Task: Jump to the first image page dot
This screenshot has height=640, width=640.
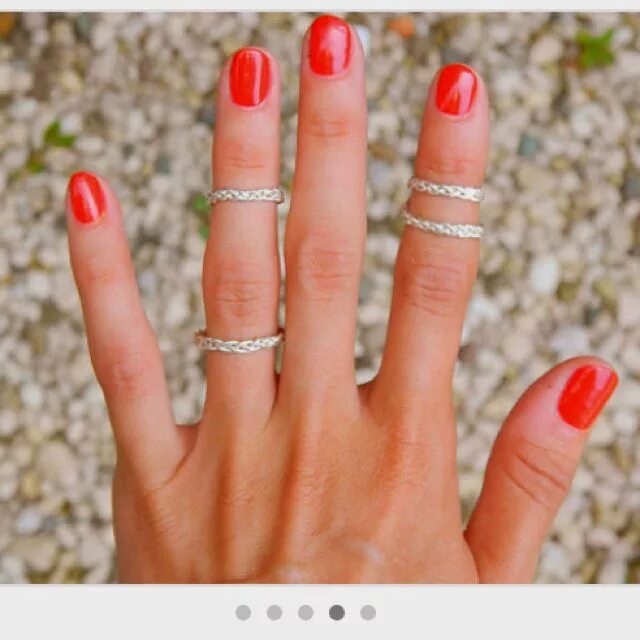Action: (x=243, y=612)
